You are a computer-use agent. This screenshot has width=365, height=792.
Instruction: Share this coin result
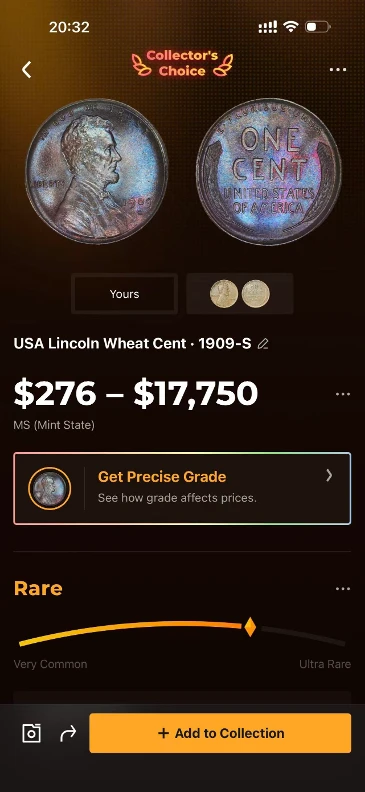coord(68,733)
